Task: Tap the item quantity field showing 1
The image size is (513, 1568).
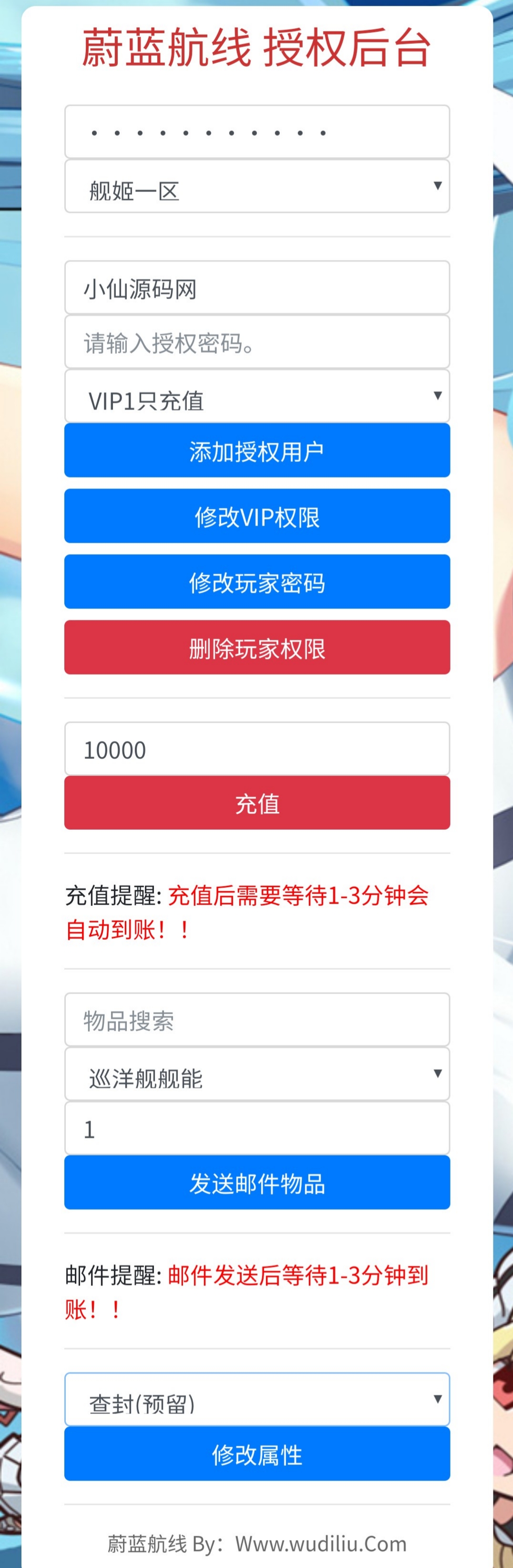Action: click(x=256, y=1128)
